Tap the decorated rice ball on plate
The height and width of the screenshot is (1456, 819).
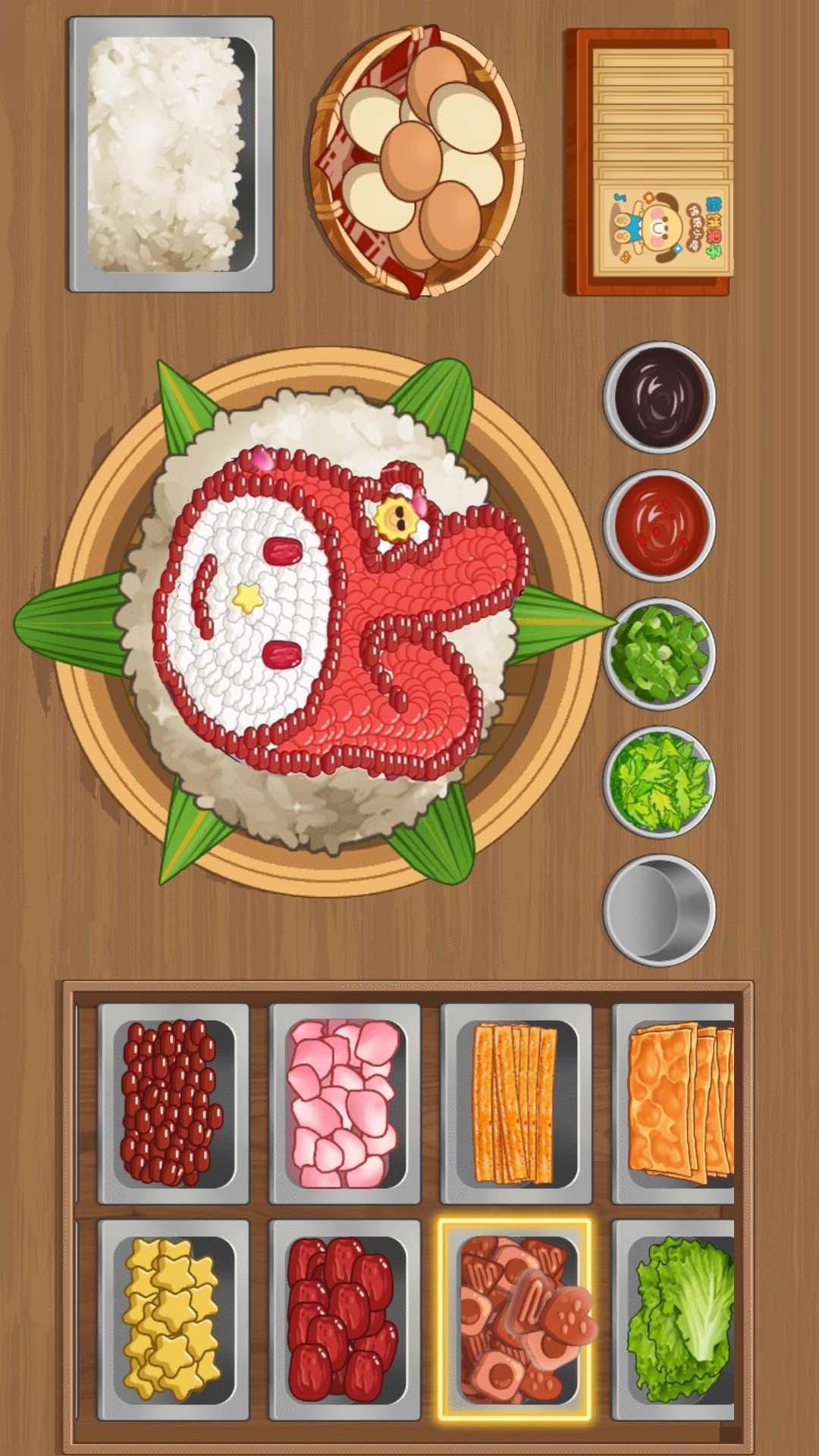[x=318, y=616]
